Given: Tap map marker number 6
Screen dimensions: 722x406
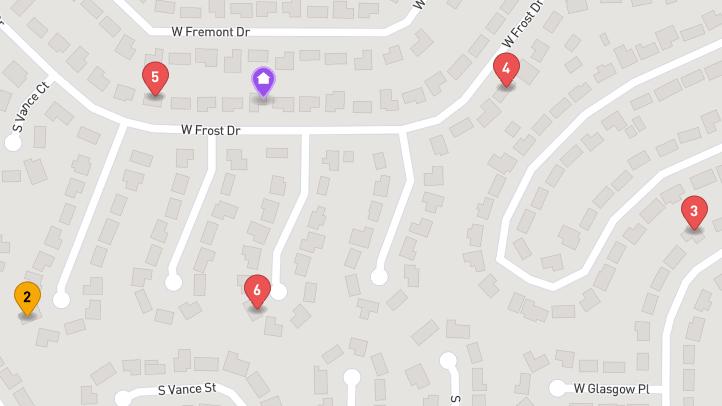Looking at the screenshot, I should pyautogui.click(x=257, y=290).
